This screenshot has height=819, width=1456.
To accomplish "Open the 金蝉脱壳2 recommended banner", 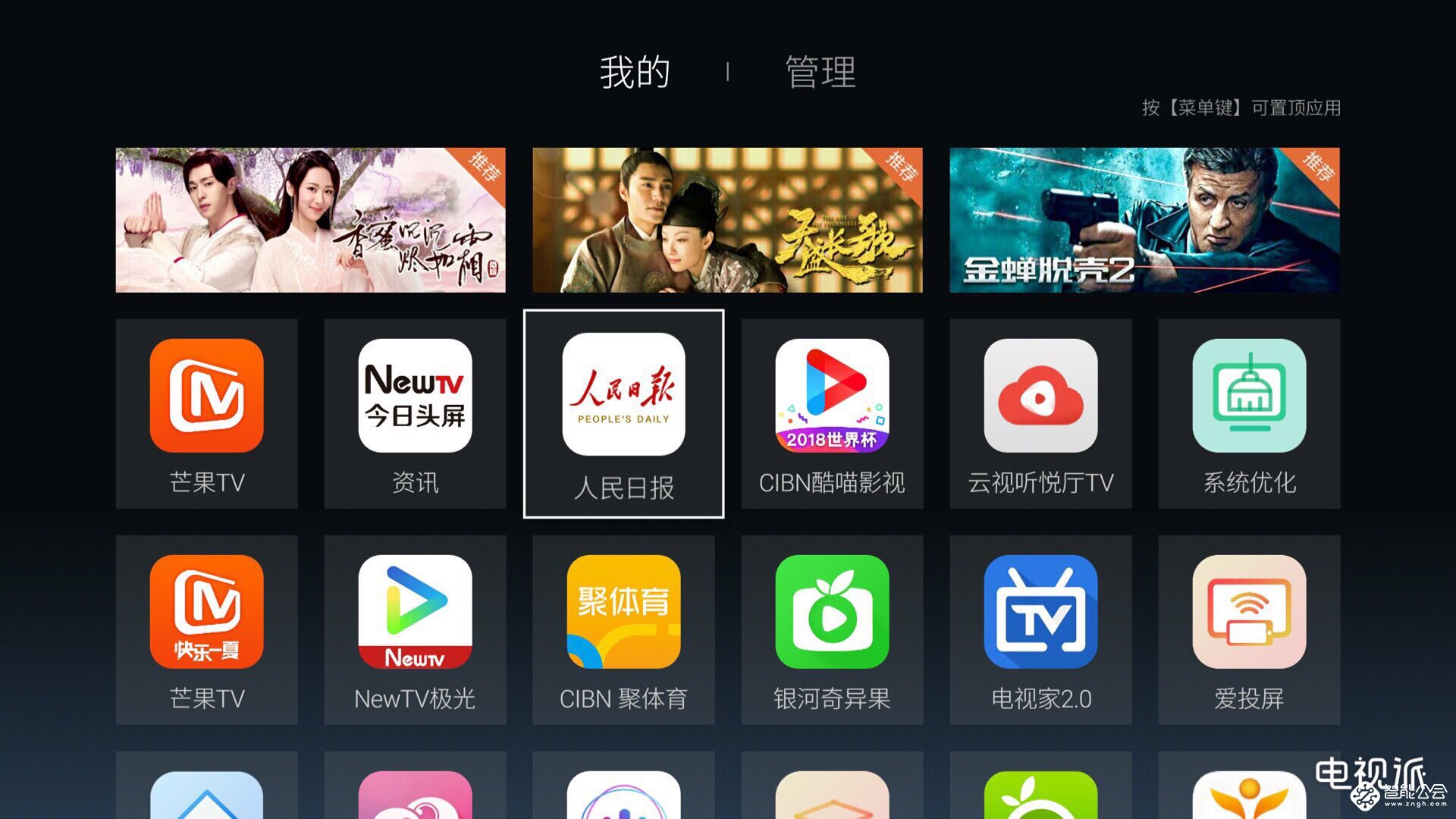I will click(x=1144, y=220).
